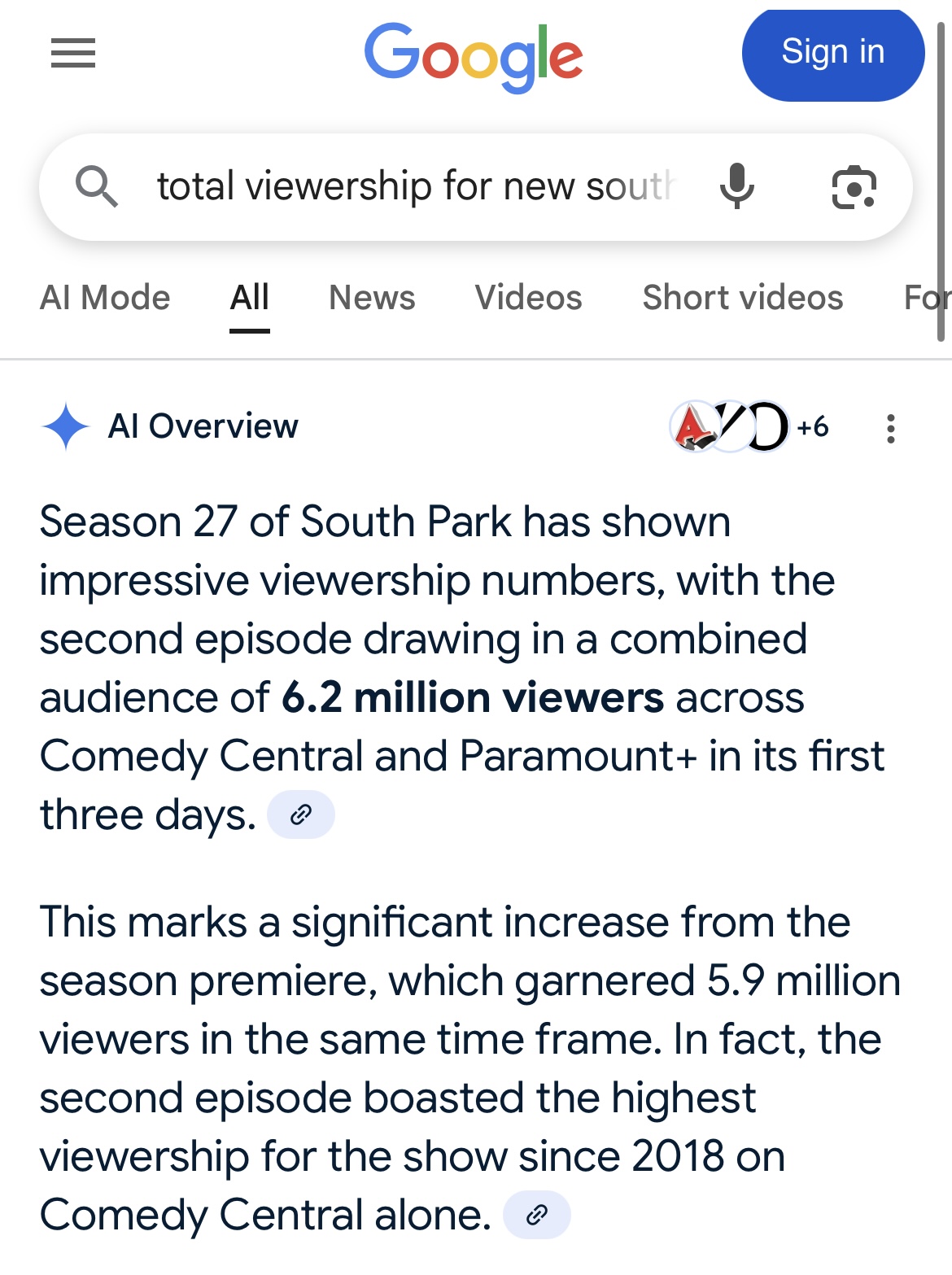The image size is (952, 1275).
Task: Tap the Sign in button
Action: coord(832,54)
